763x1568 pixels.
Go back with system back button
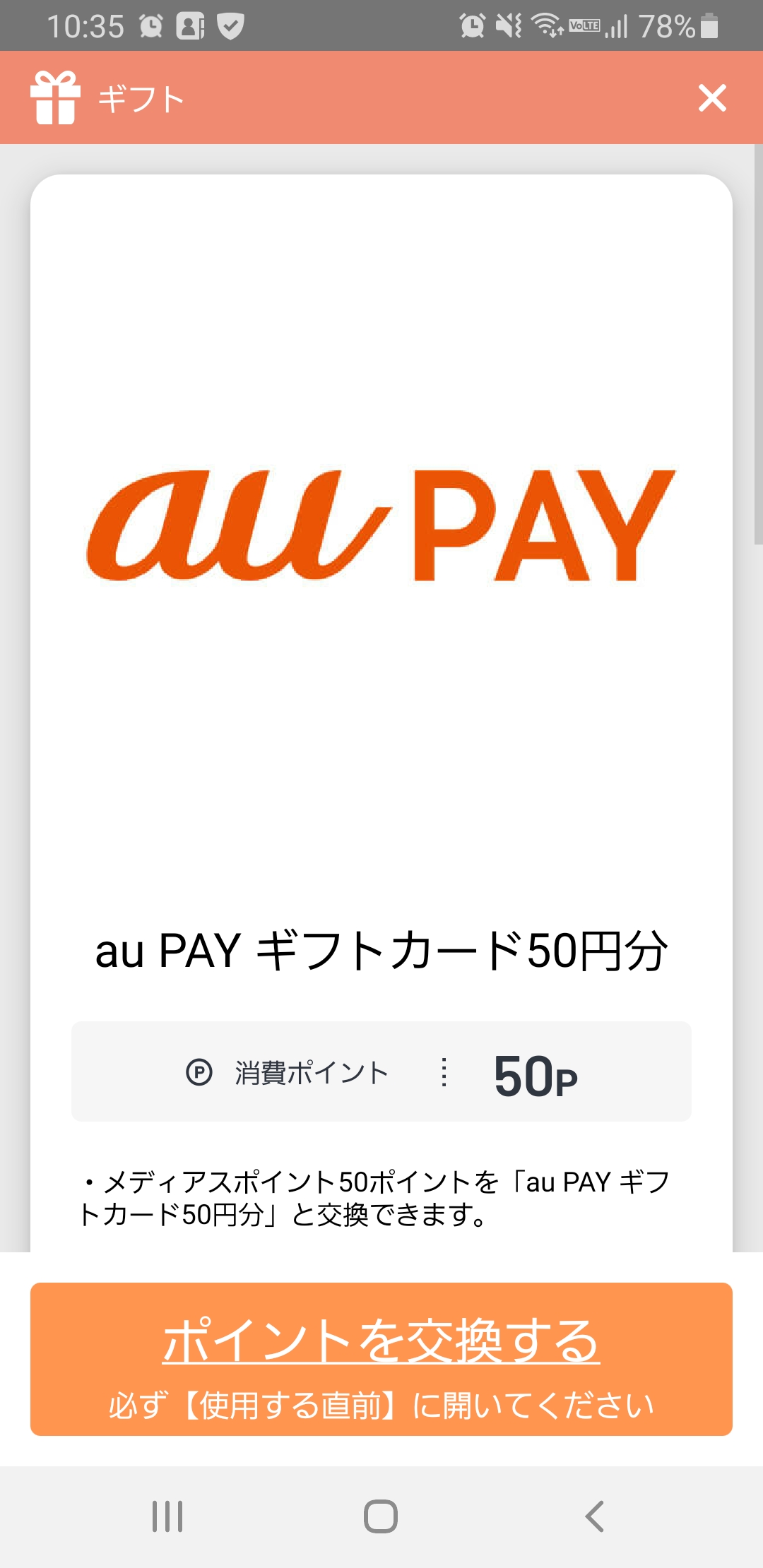coord(595,1516)
